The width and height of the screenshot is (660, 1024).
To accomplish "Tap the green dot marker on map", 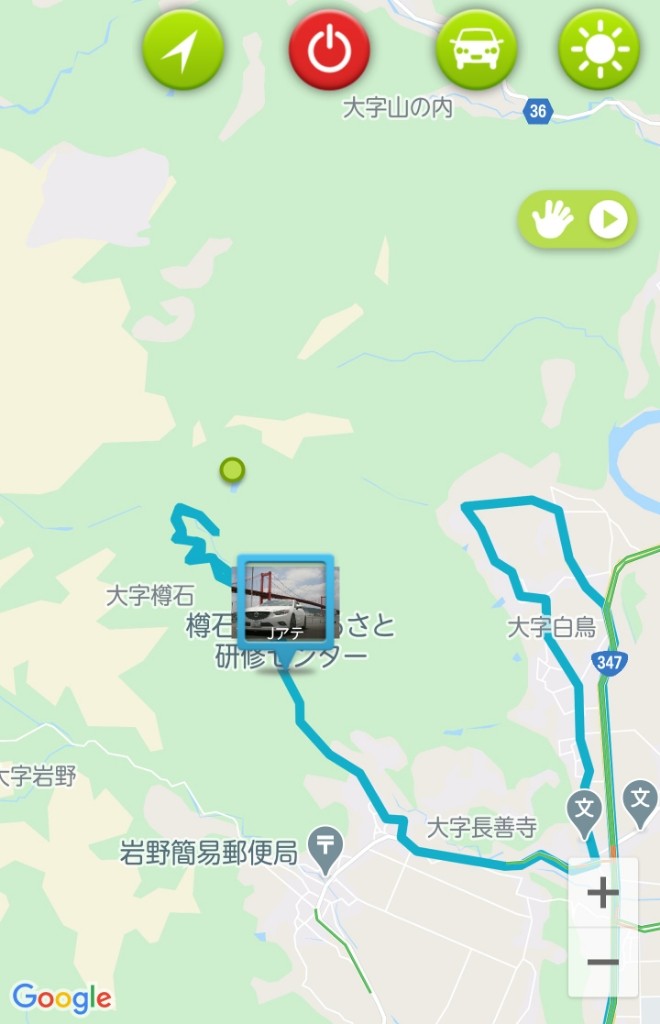I will [232, 468].
